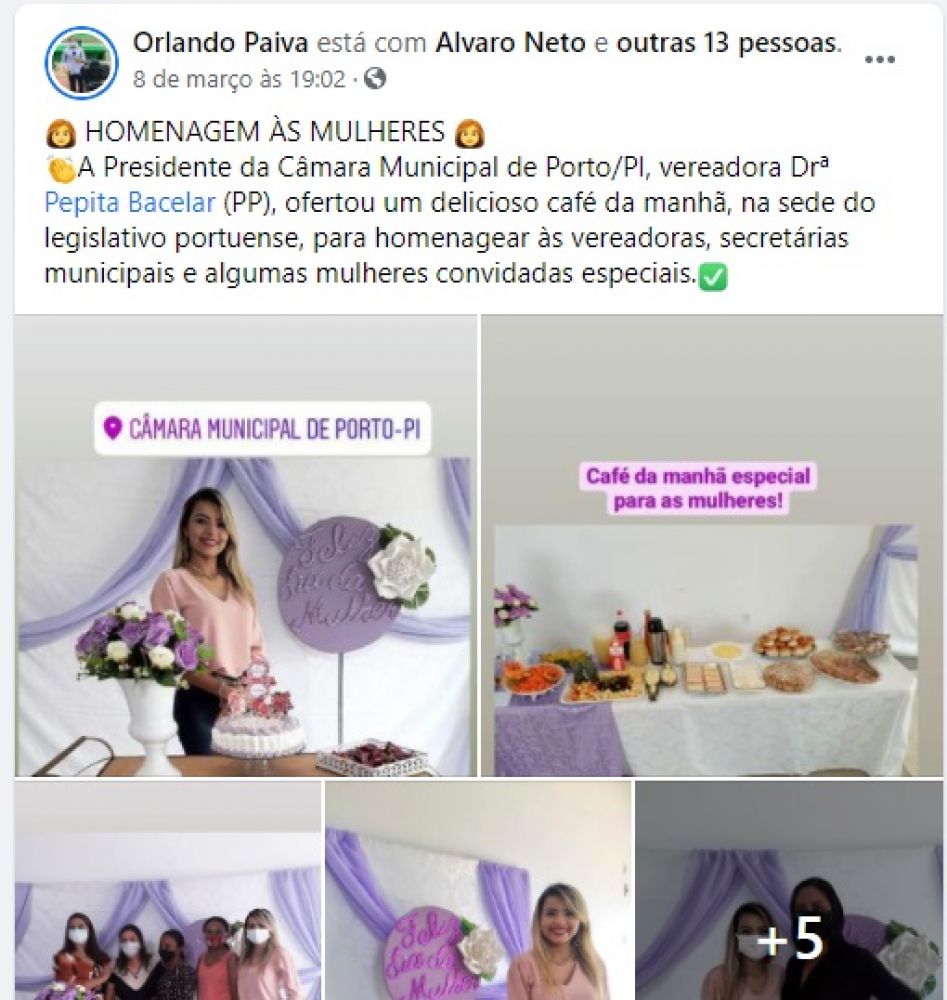
Task: Visit Orlando Paiva's profile name link
Action: pos(220,43)
